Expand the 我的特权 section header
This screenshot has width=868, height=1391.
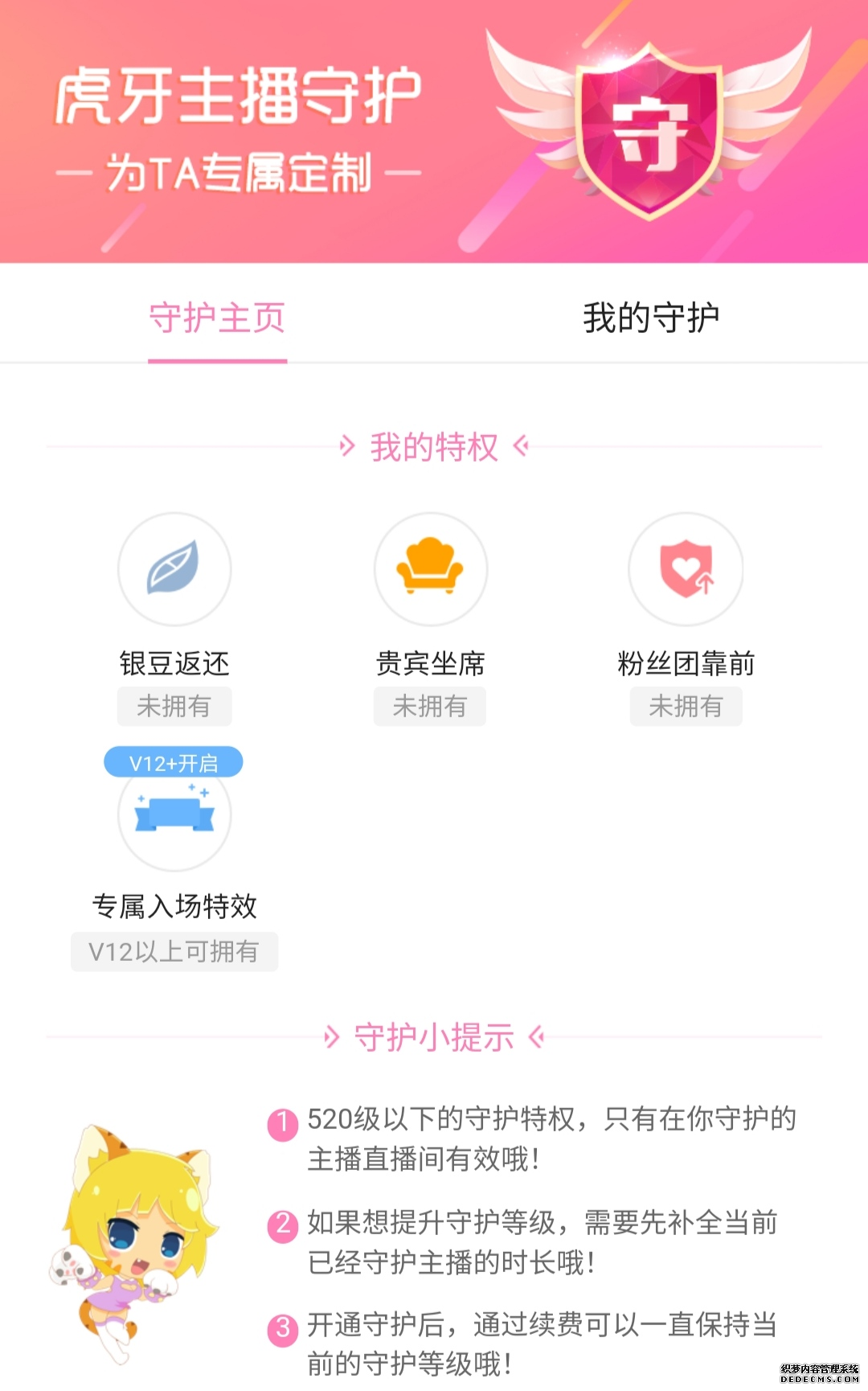tap(434, 446)
